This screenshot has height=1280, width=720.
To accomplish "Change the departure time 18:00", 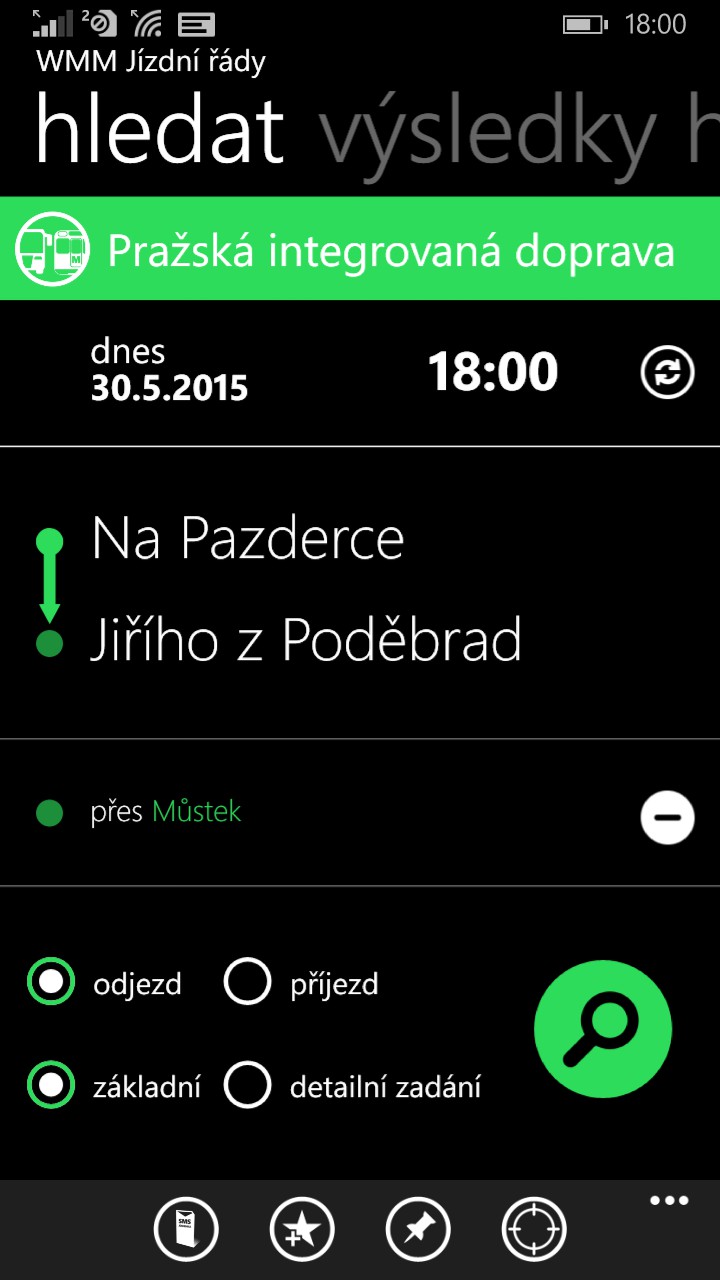I will click(x=493, y=372).
